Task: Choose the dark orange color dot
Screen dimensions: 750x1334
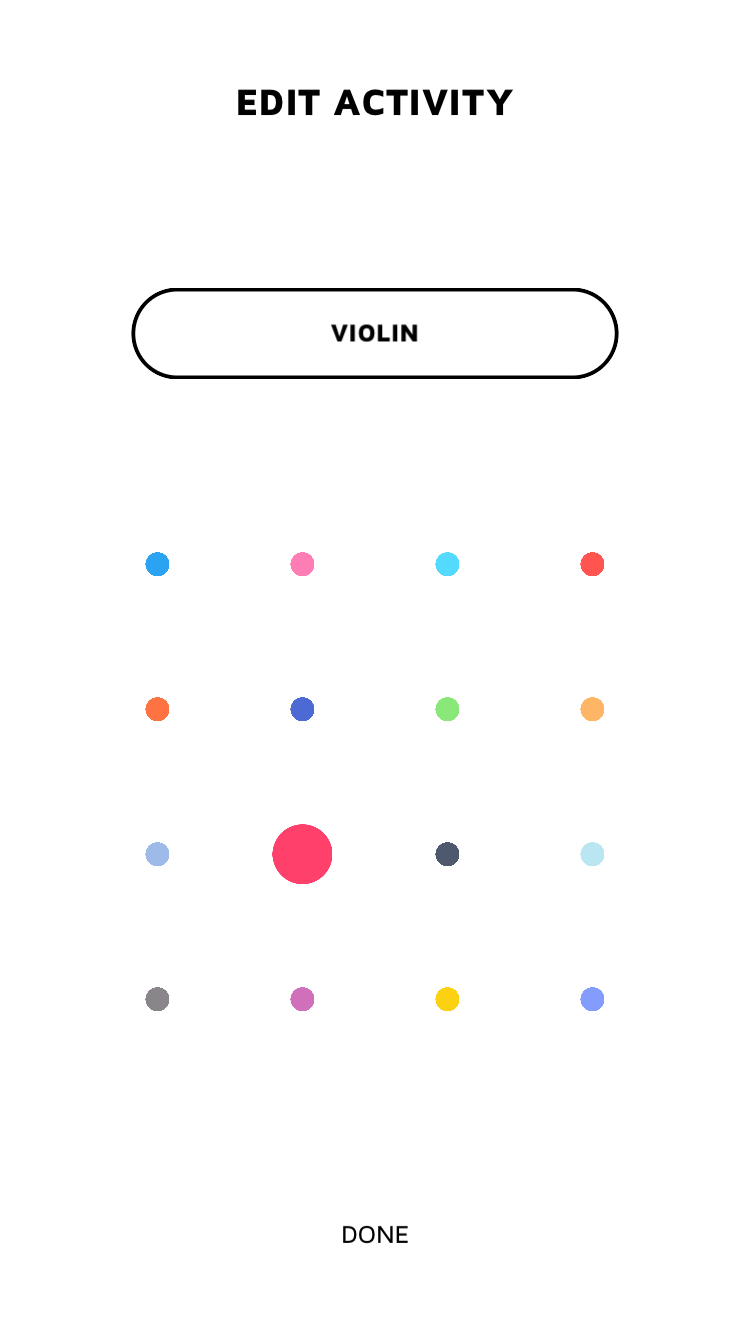Action: pyautogui.click(x=157, y=709)
